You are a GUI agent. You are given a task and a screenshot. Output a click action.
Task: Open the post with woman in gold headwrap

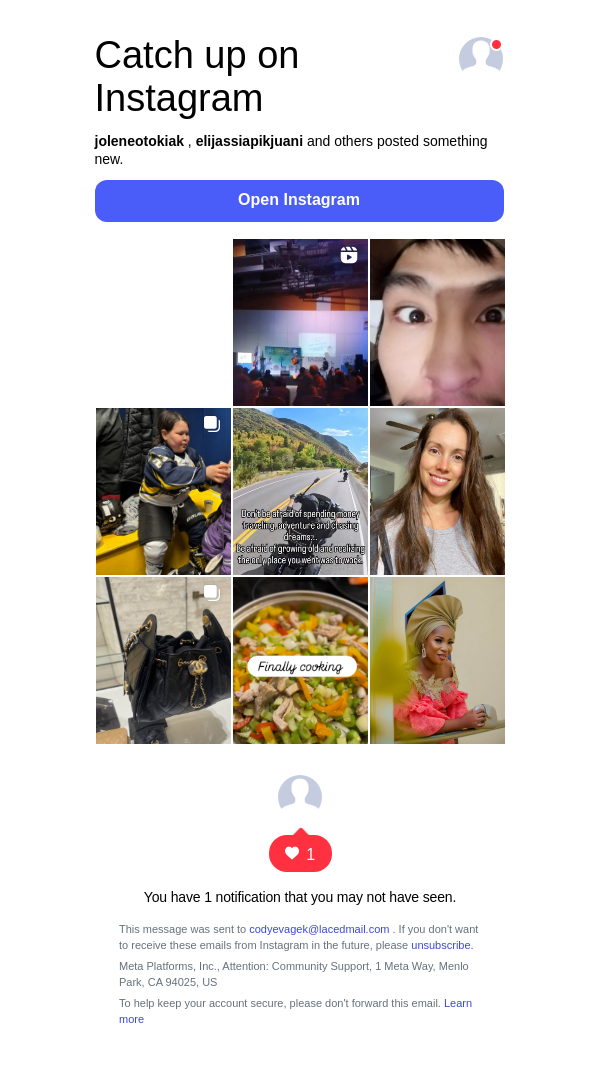tap(437, 660)
